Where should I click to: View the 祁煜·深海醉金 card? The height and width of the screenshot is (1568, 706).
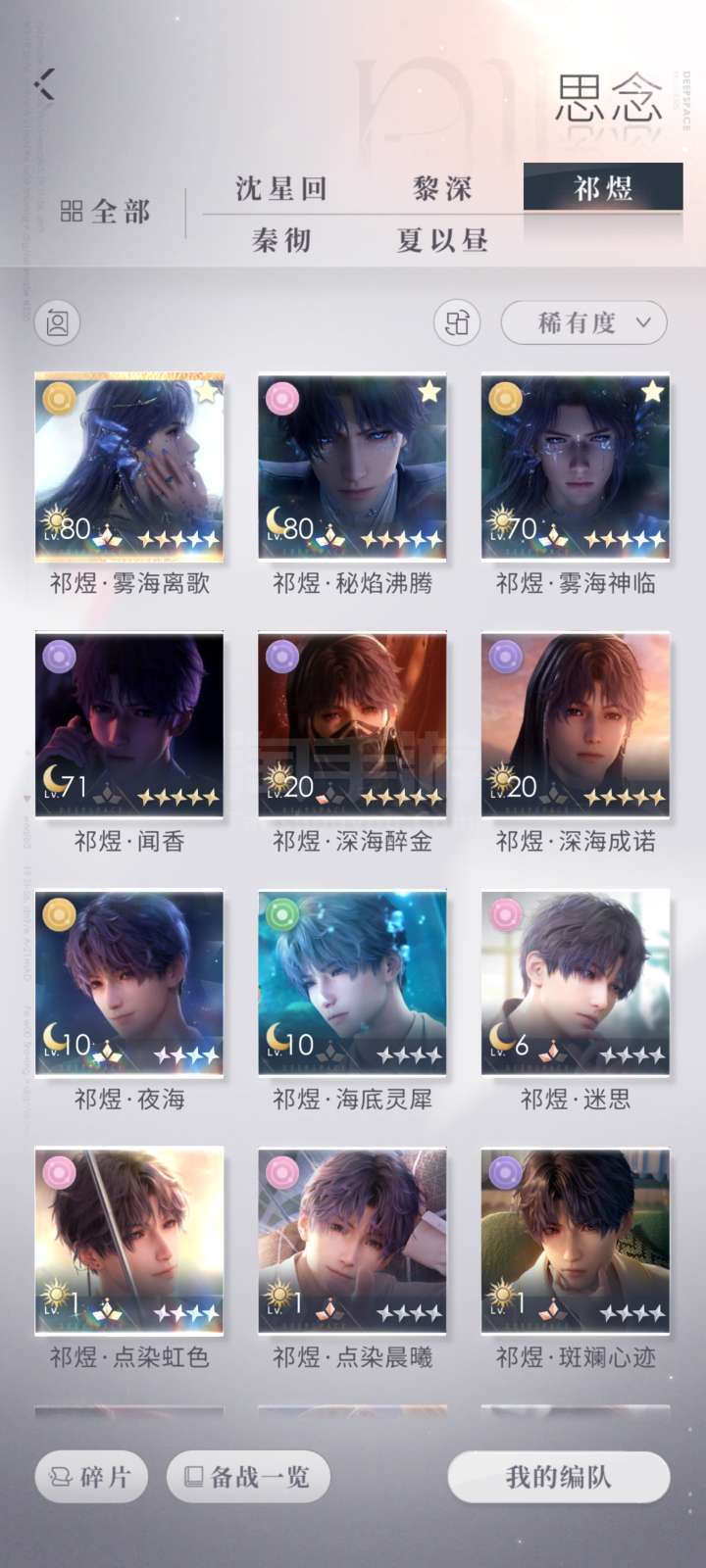[x=352, y=725]
